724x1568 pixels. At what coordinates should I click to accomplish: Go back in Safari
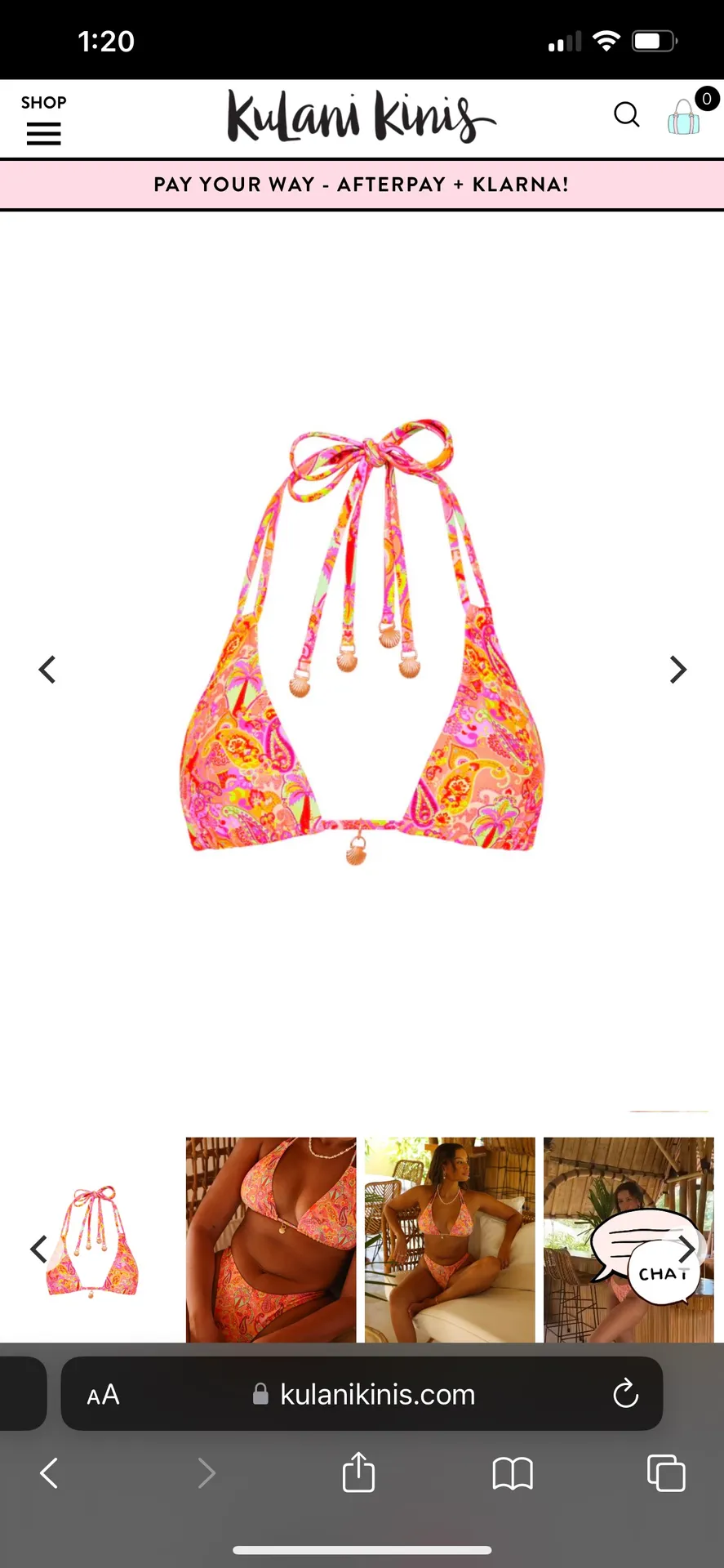pyautogui.click(x=49, y=1473)
